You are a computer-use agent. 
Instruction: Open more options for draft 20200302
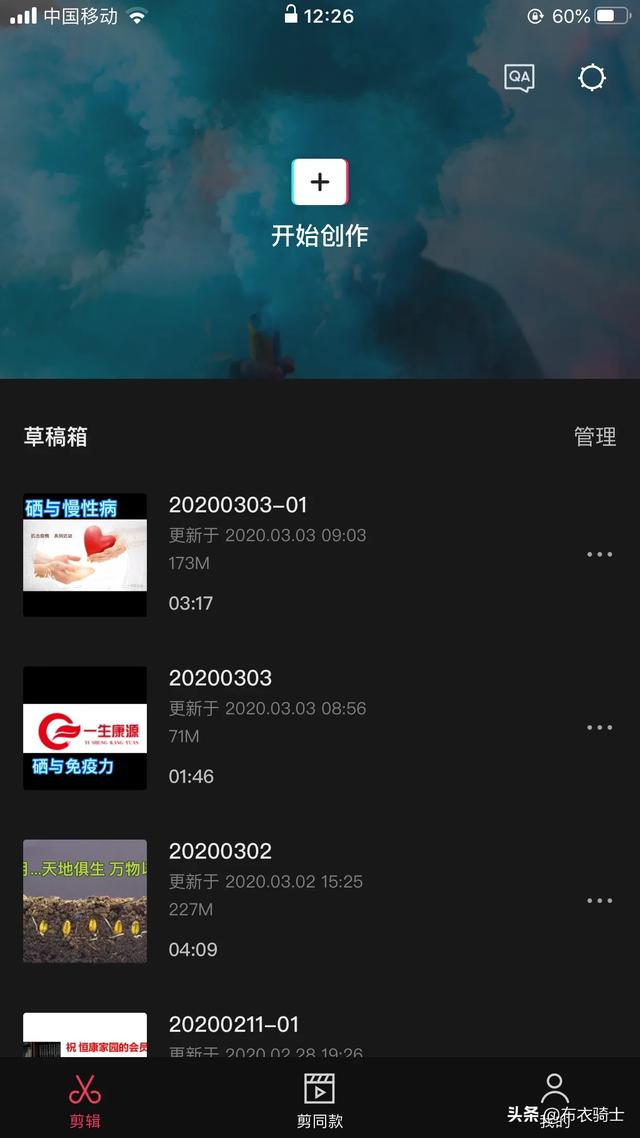[599, 901]
